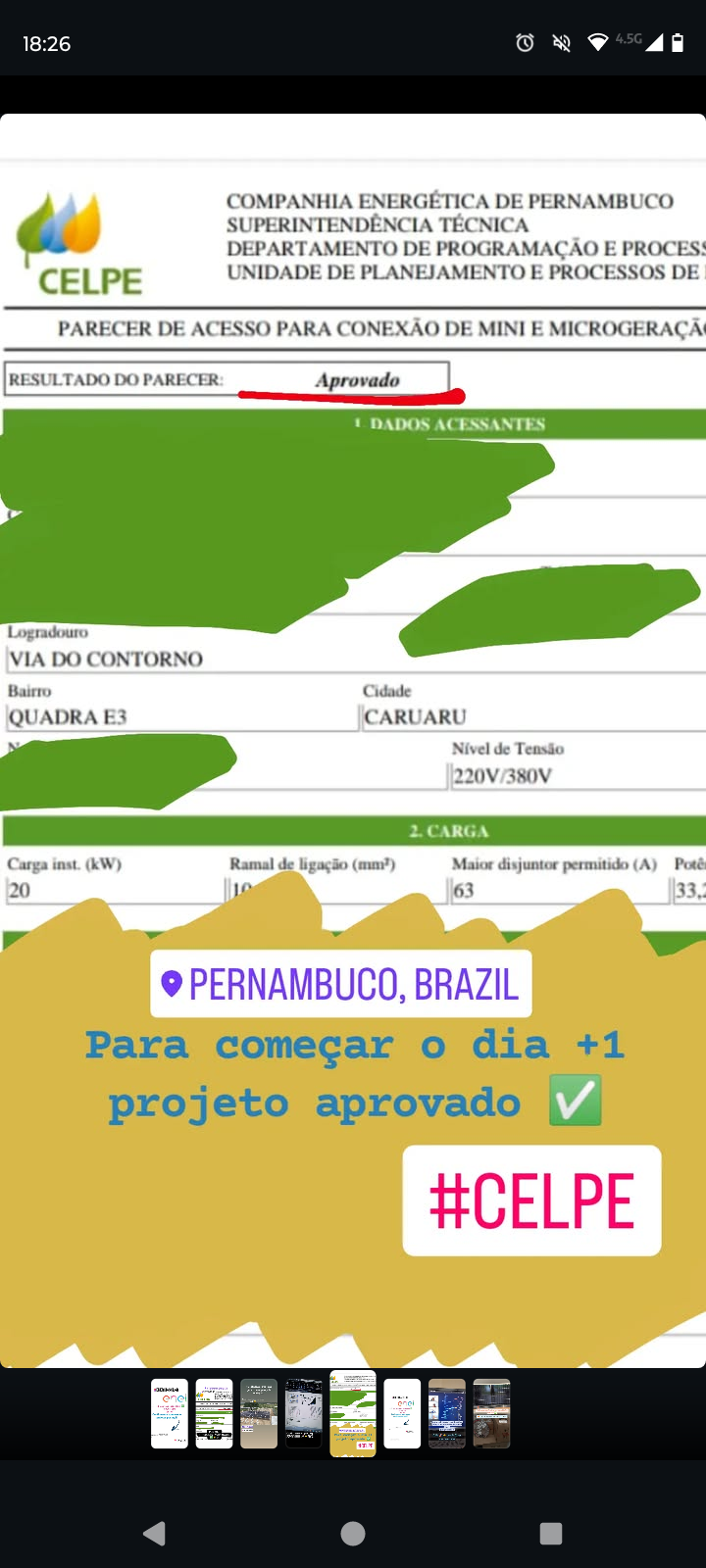Open the seventh story thumbnail in the strip
Image resolution: width=706 pixels, height=1568 pixels.
447,1413
